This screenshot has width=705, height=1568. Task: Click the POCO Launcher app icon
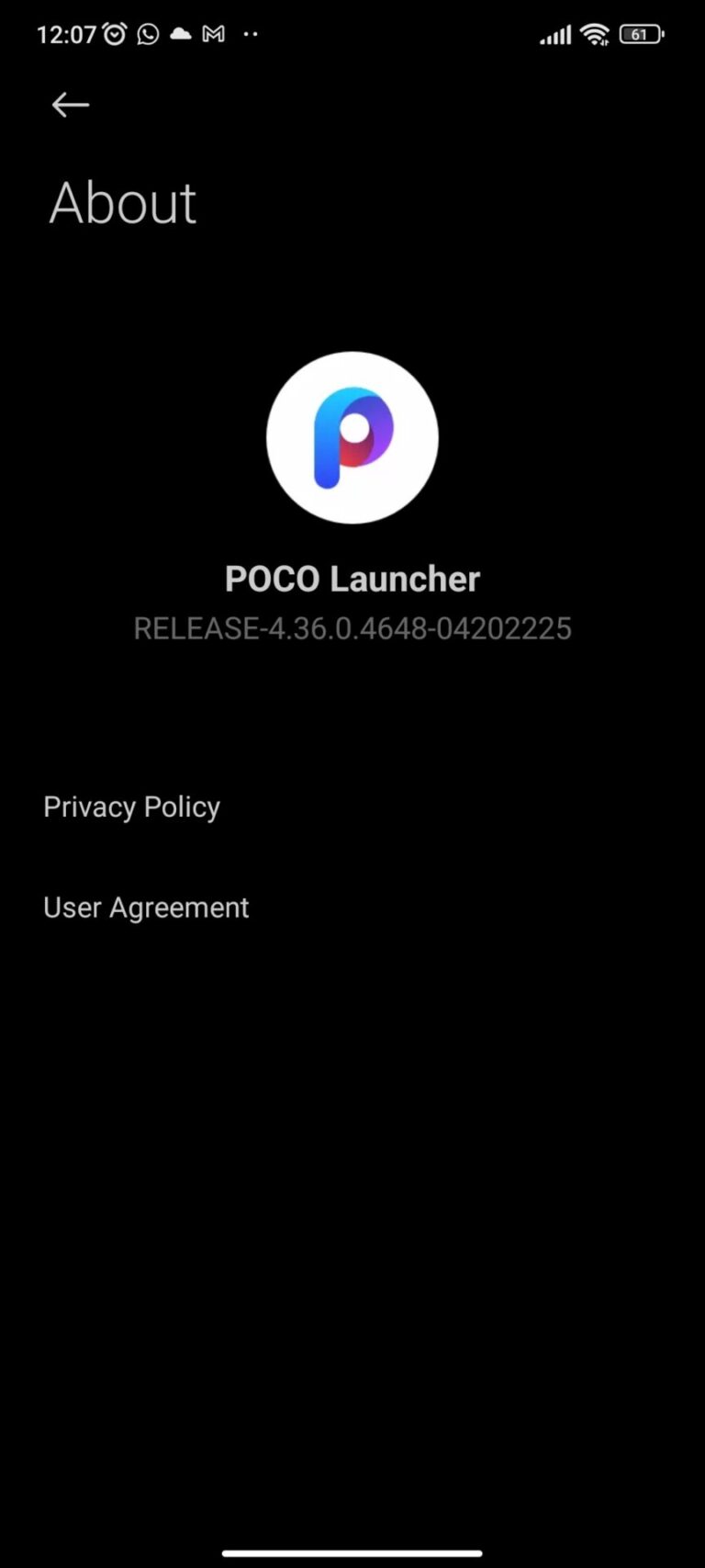[x=352, y=437]
